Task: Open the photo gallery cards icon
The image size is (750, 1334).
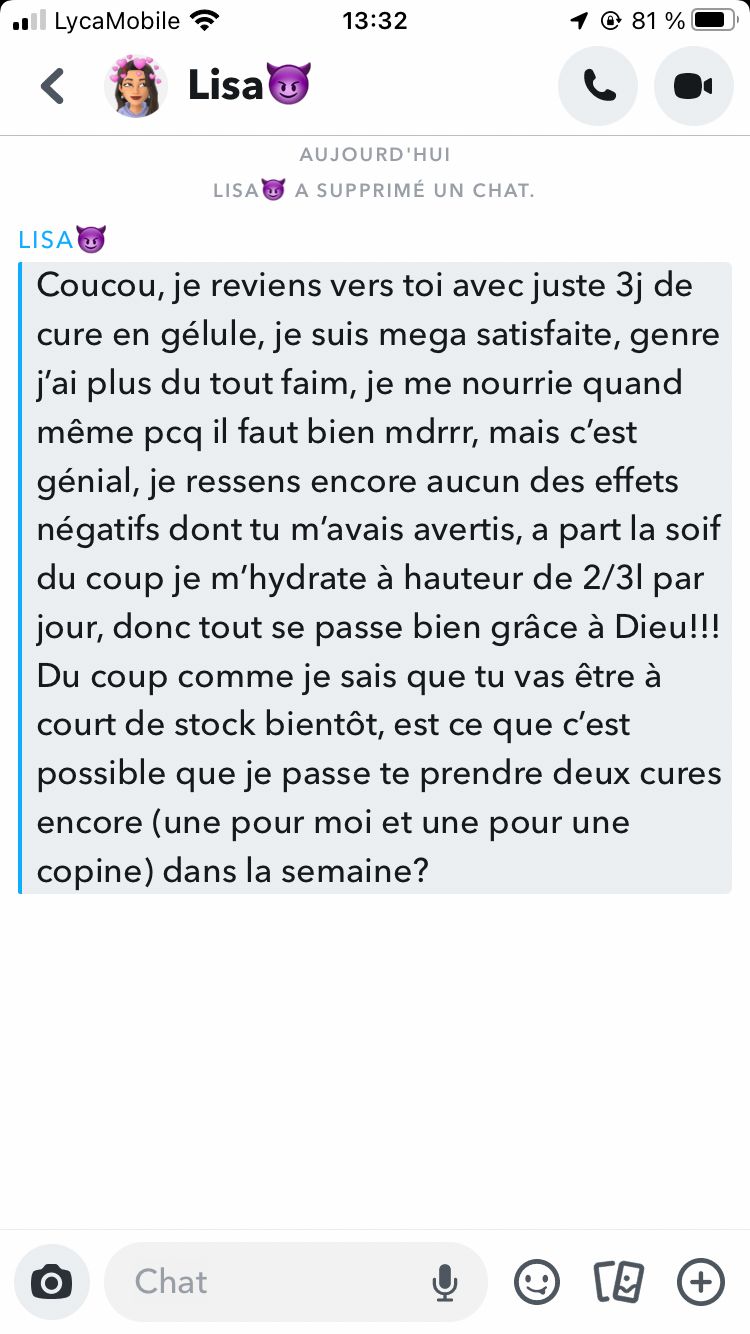Action: pyautogui.click(x=619, y=1281)
